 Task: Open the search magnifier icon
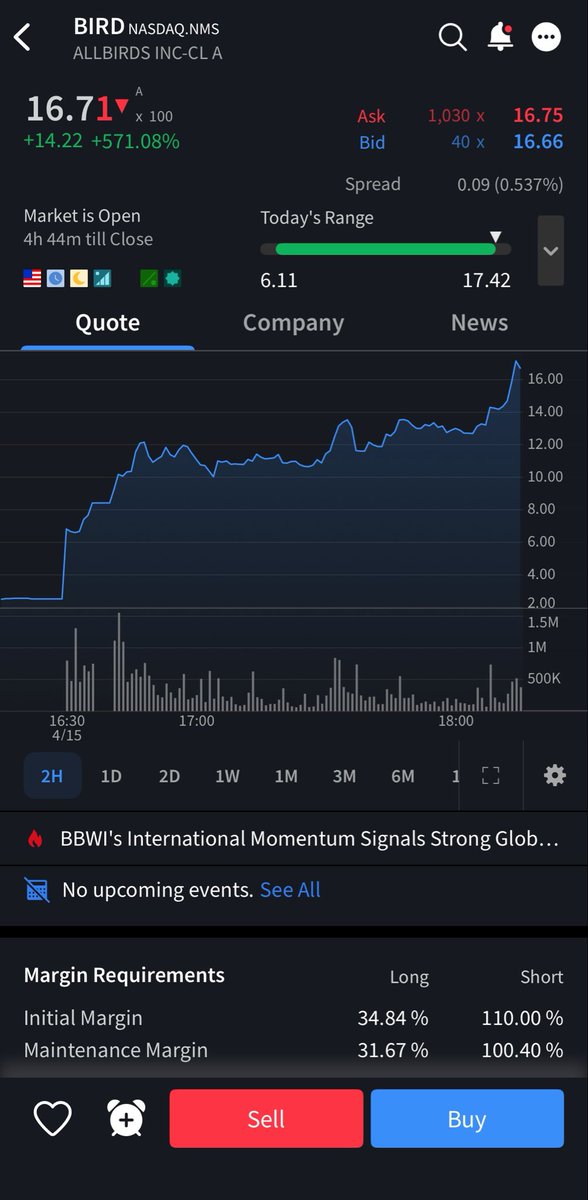453,37
